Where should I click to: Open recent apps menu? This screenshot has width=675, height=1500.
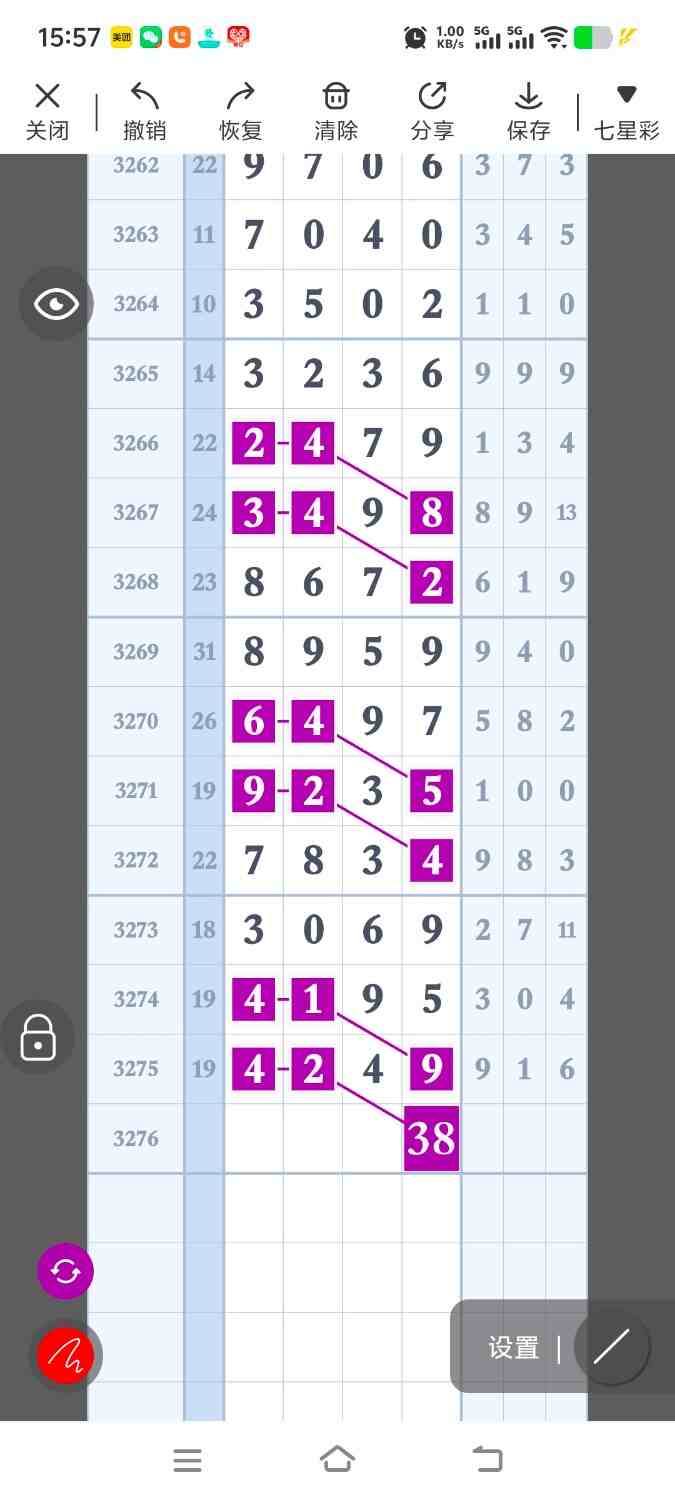pos(188,1460)
